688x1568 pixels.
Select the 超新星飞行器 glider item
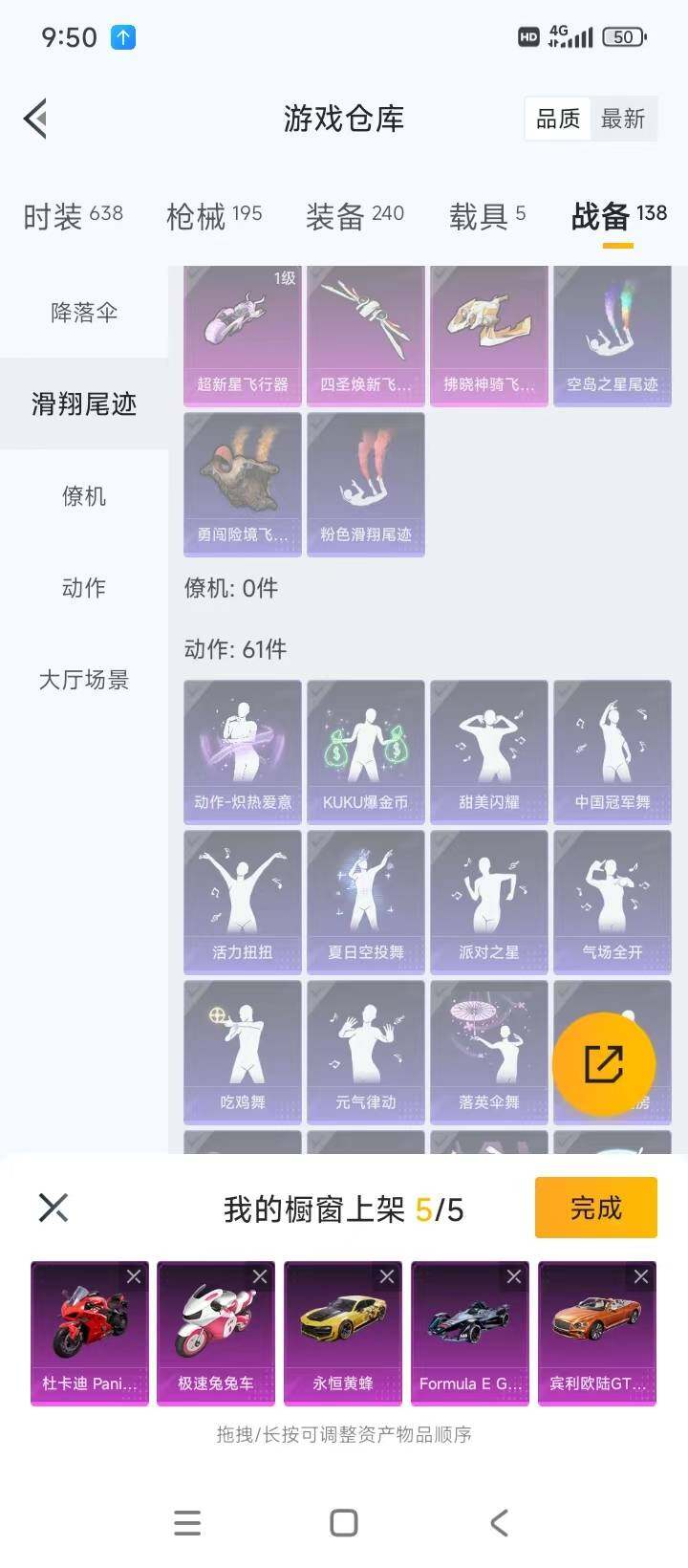click(x=242, y=335)
